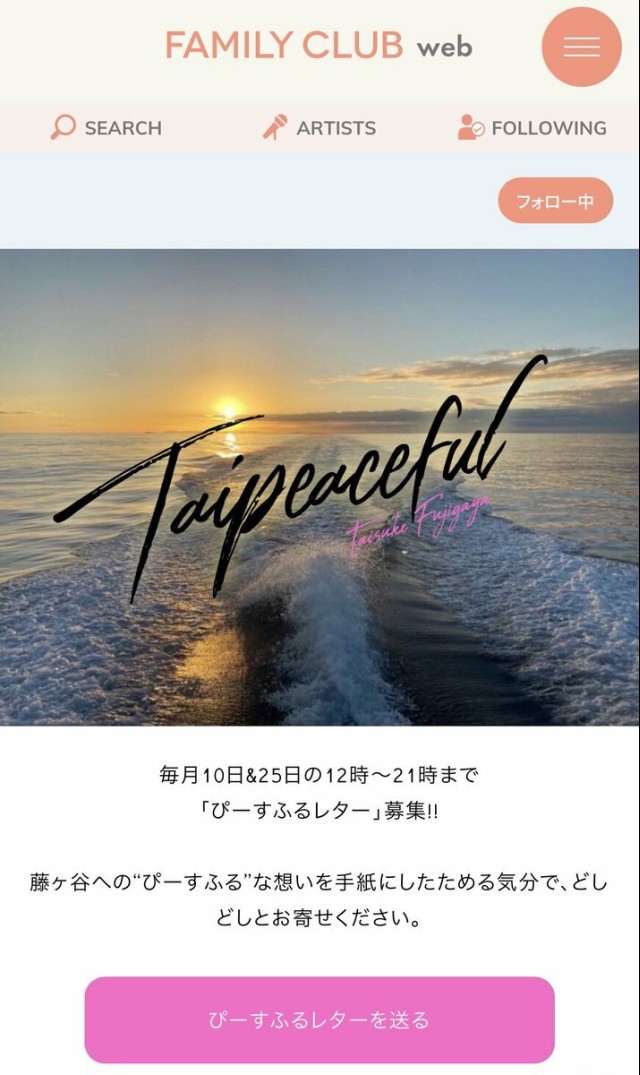The width and height of the screenshot is (640, 1075).
Task: Open the SEARCH tab
Action: 106,128
